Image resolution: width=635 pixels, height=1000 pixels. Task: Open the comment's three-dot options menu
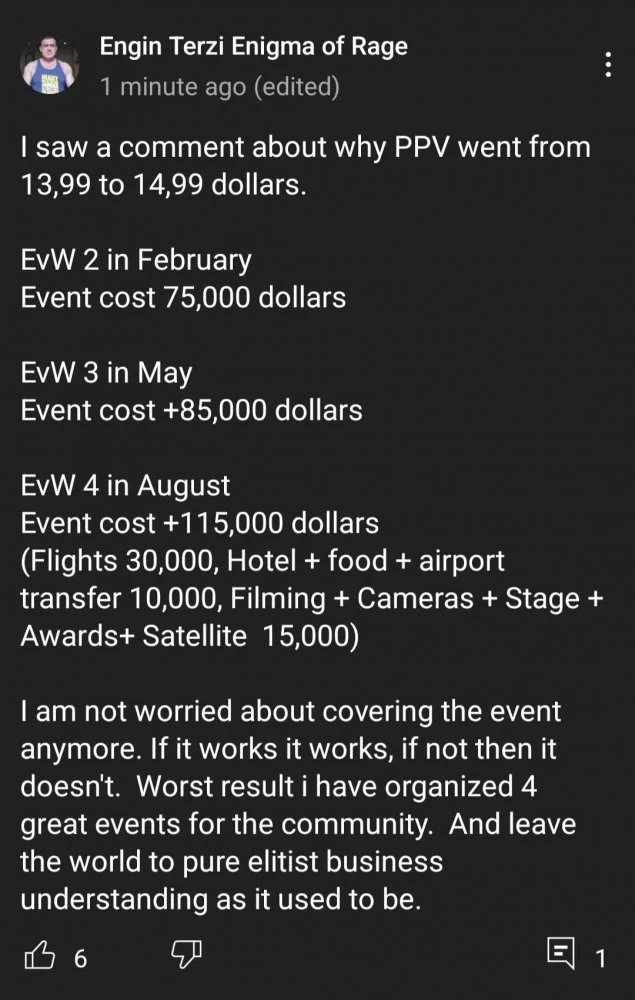[x=608, y=66]
